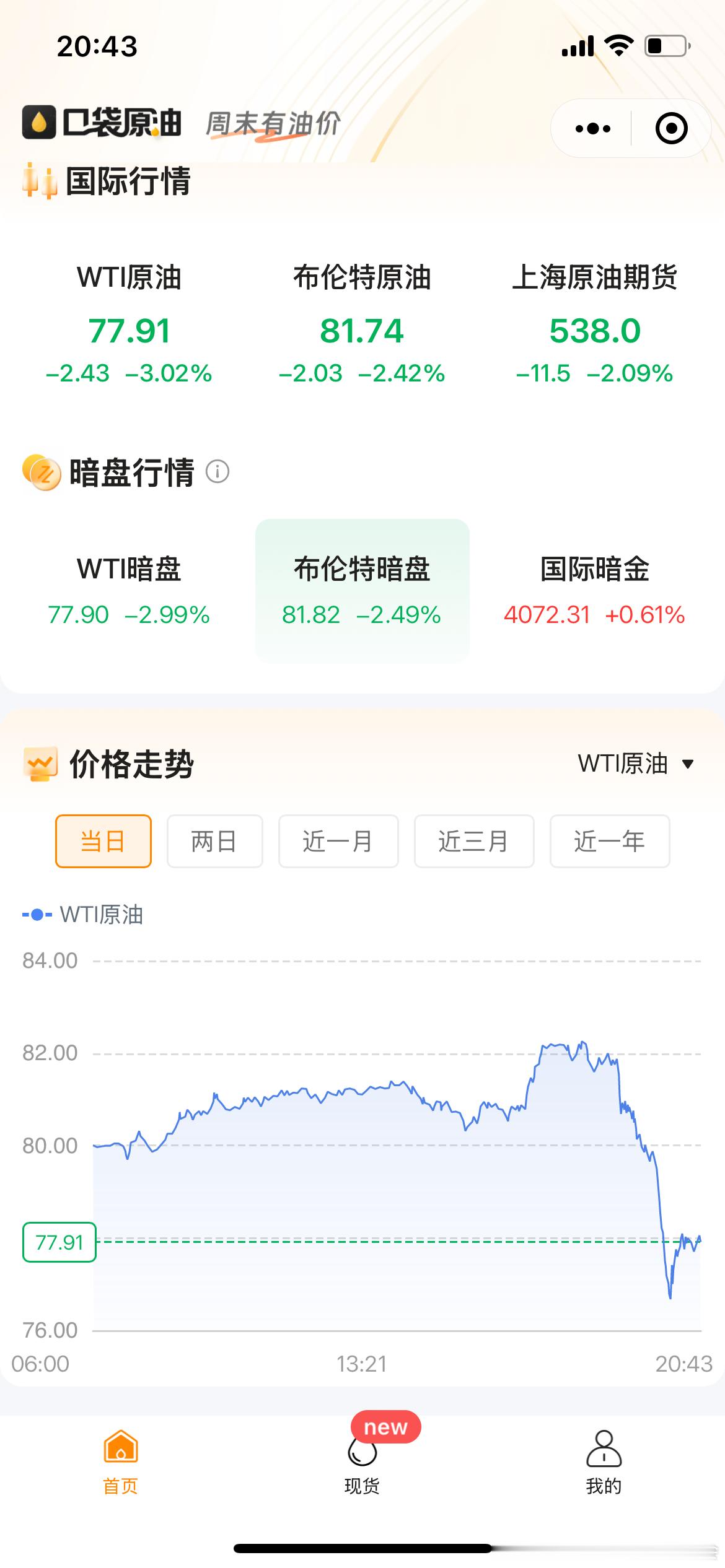Show the 近三月 price trend
725x1568 pixels.
(474, 841)
